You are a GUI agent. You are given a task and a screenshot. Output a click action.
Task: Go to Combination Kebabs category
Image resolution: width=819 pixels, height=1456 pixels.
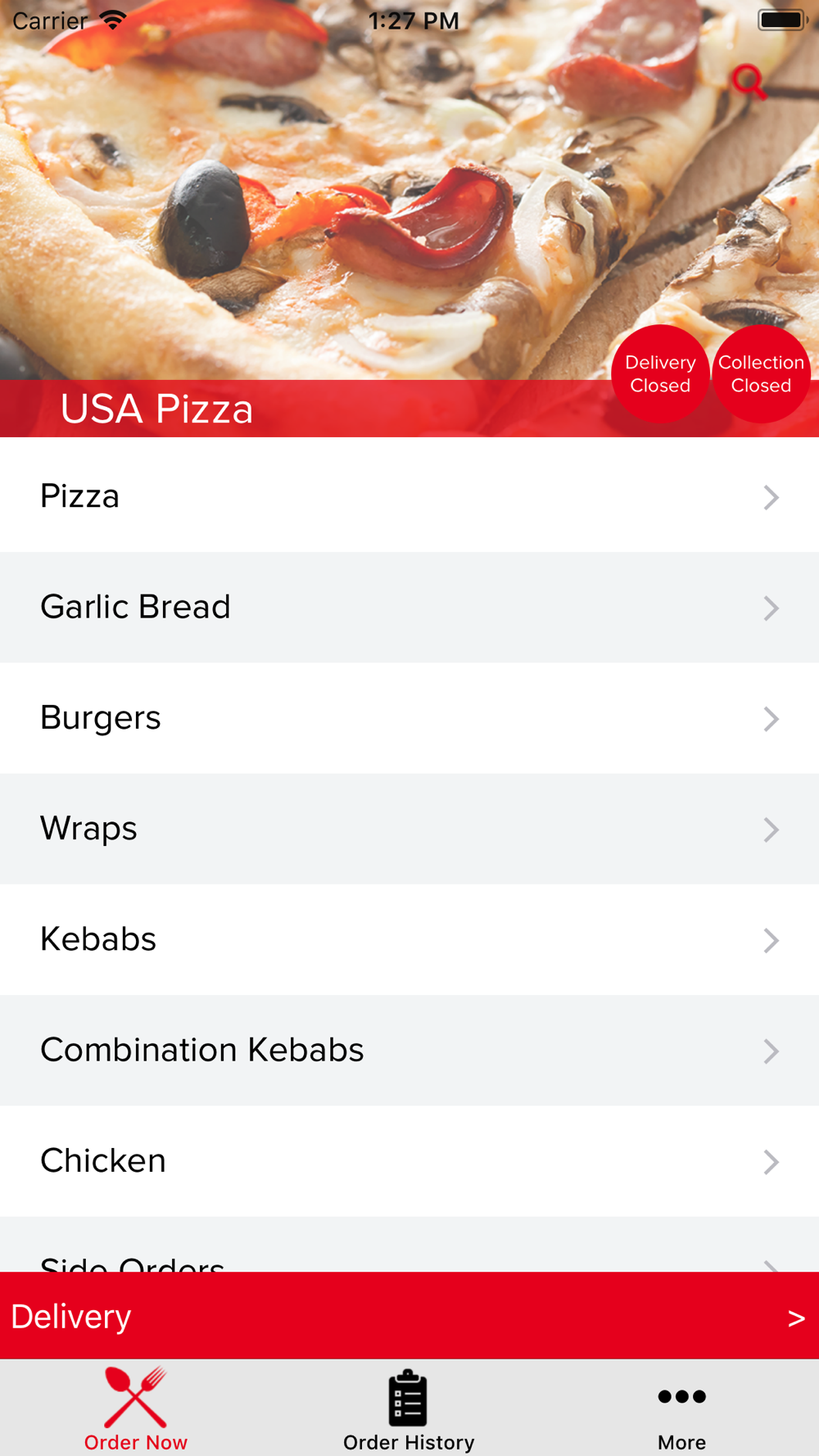click(x=409, y=1050)
